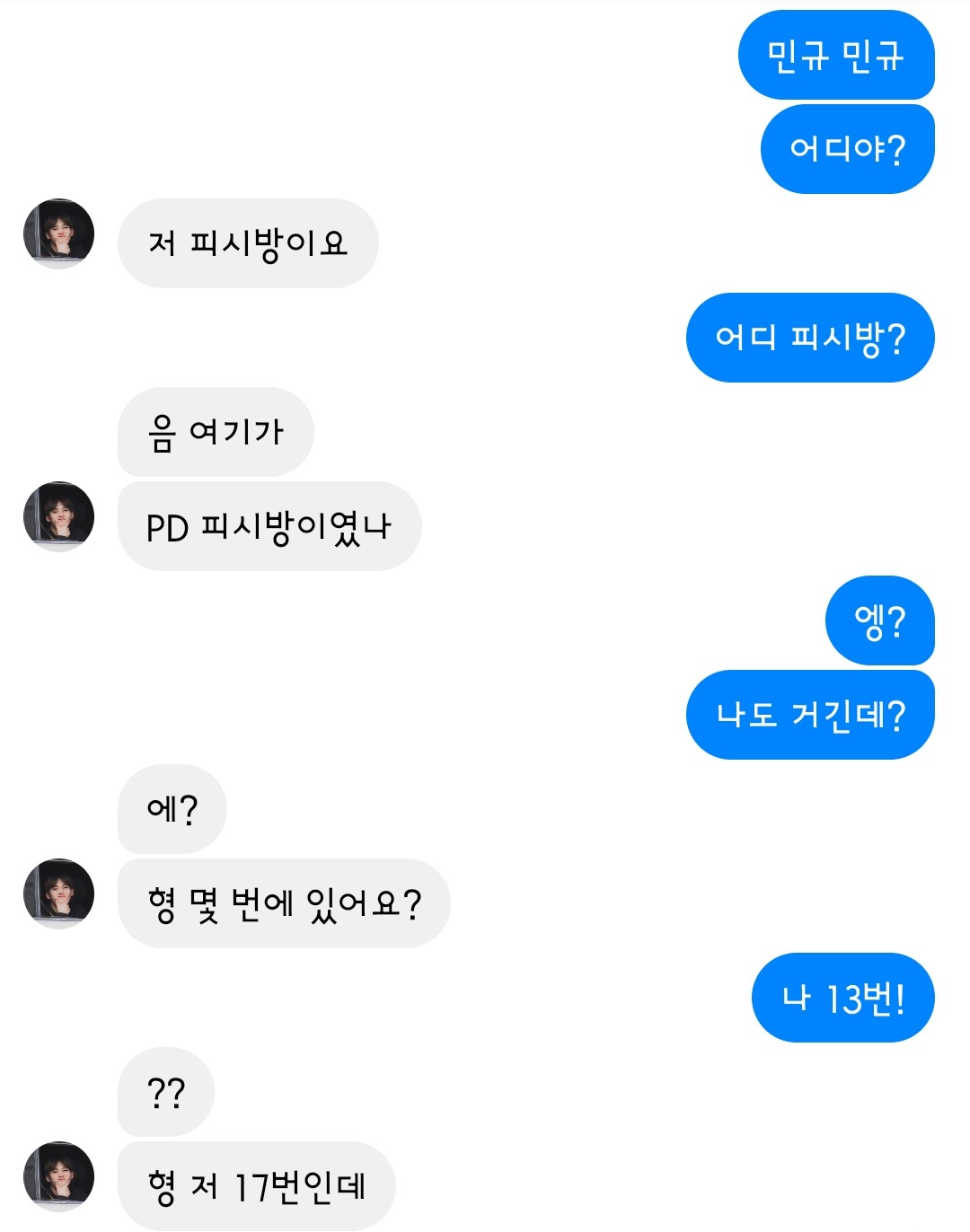The height and width of the screenshot is (1232, 970).
Task: View sender profile beside '형 몇 번에 있어요?'
Action: coord(58,893)
